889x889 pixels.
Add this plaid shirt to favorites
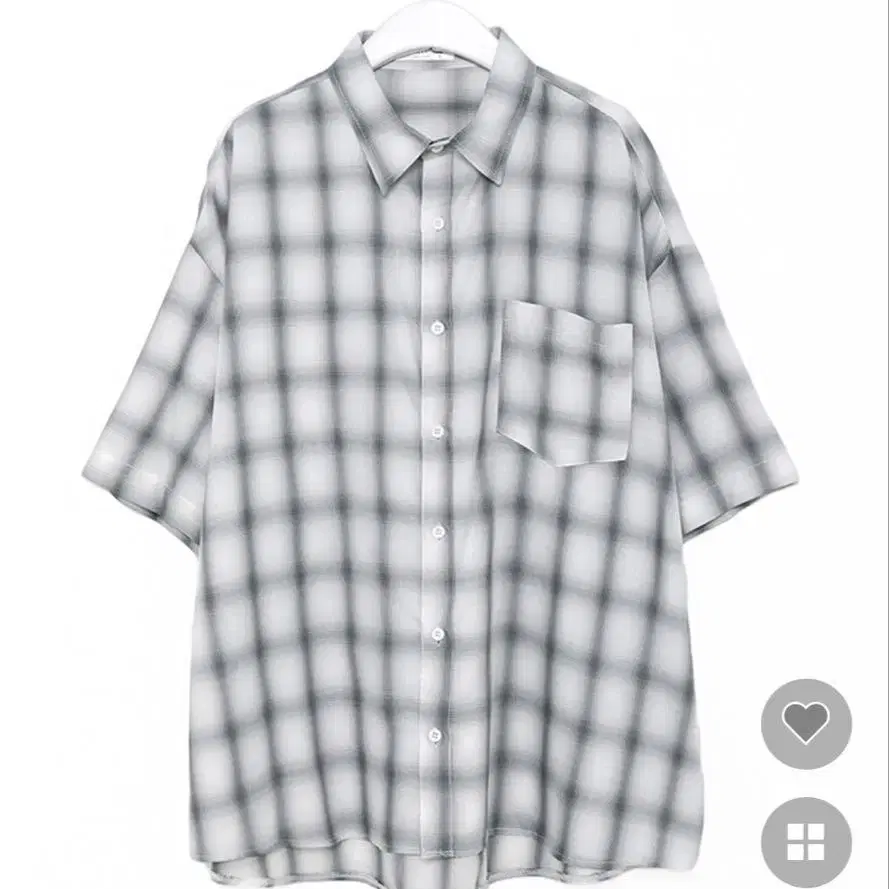click(806, 723)
